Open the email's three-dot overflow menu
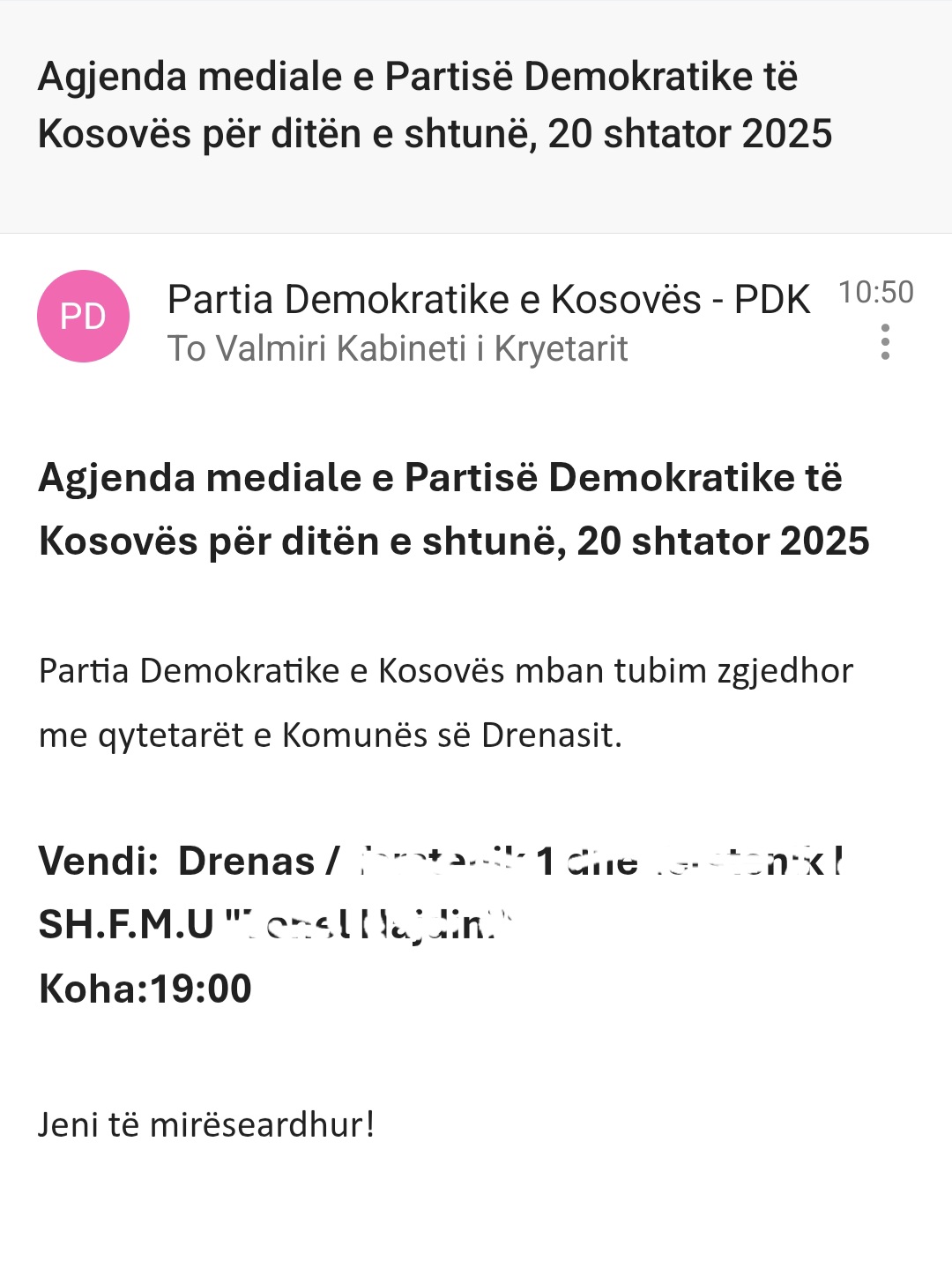The width and height of the screenshot is (952, 1269). click(x=885, y=341)
